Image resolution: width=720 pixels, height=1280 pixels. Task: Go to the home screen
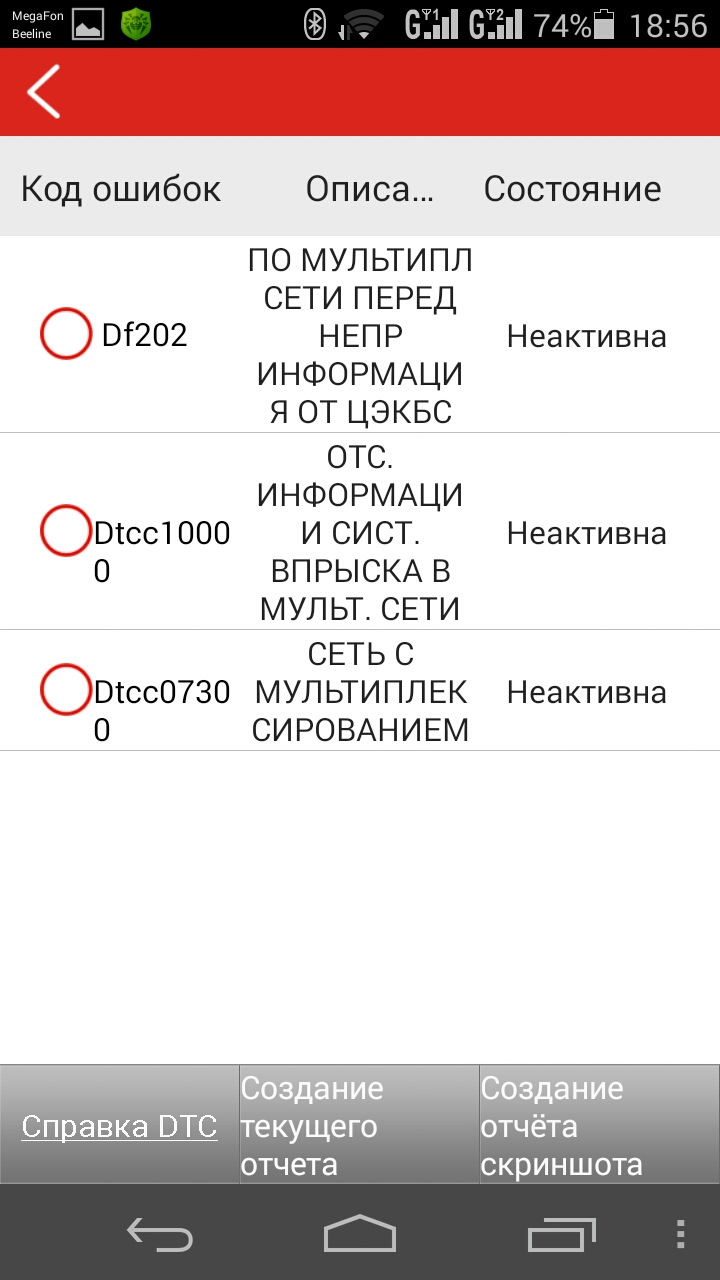tap(360, 1234)
